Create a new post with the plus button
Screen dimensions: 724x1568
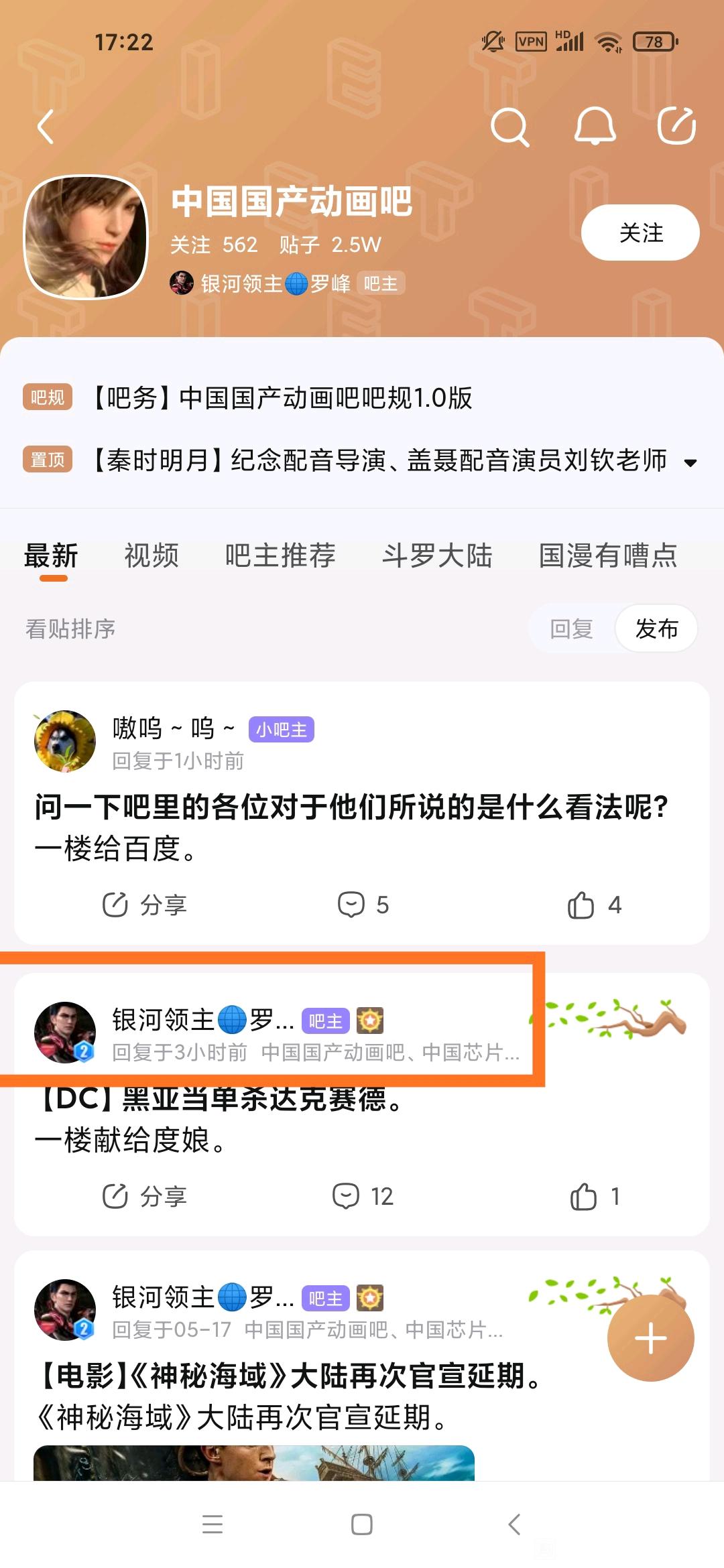[650, 1339]
